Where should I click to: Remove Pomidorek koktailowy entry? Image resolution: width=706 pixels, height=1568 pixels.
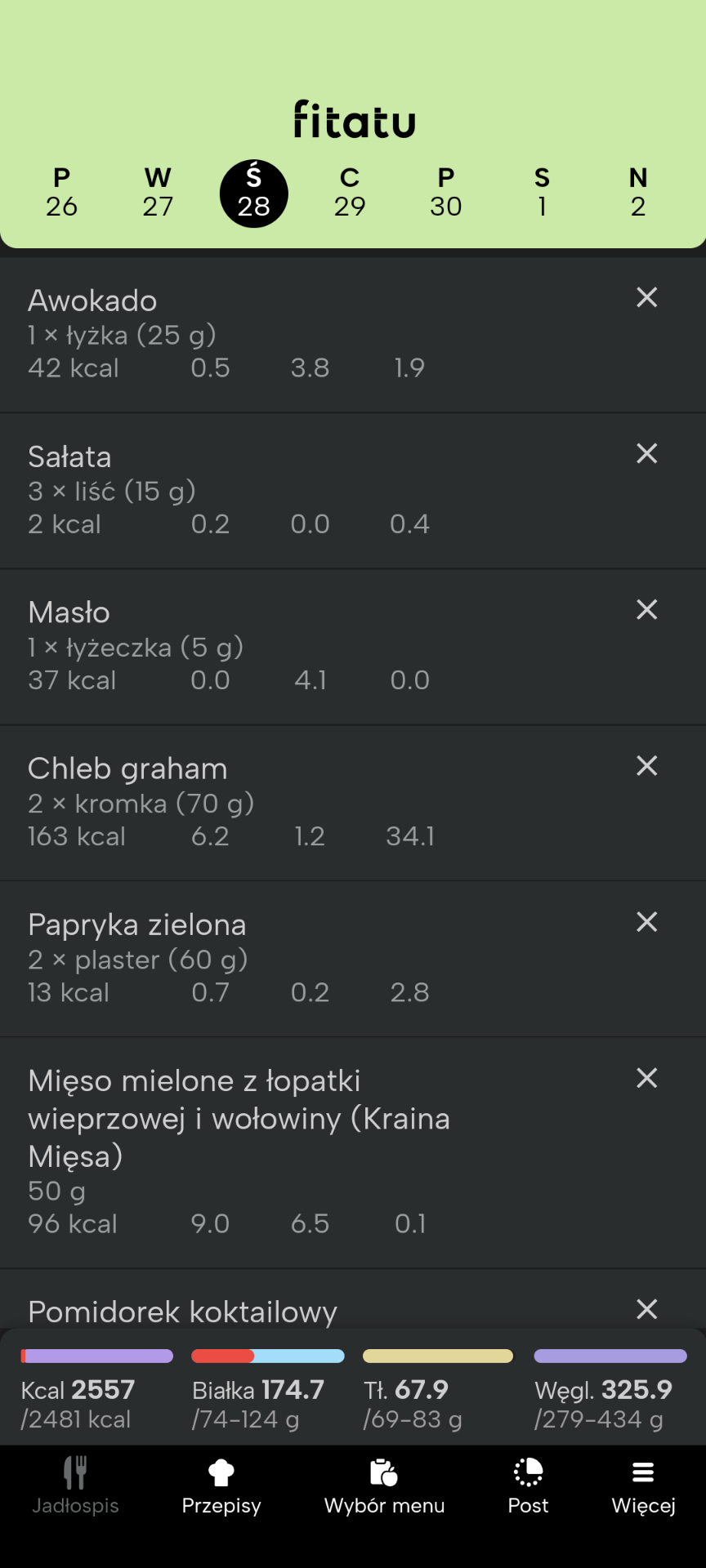[646, 1309]
